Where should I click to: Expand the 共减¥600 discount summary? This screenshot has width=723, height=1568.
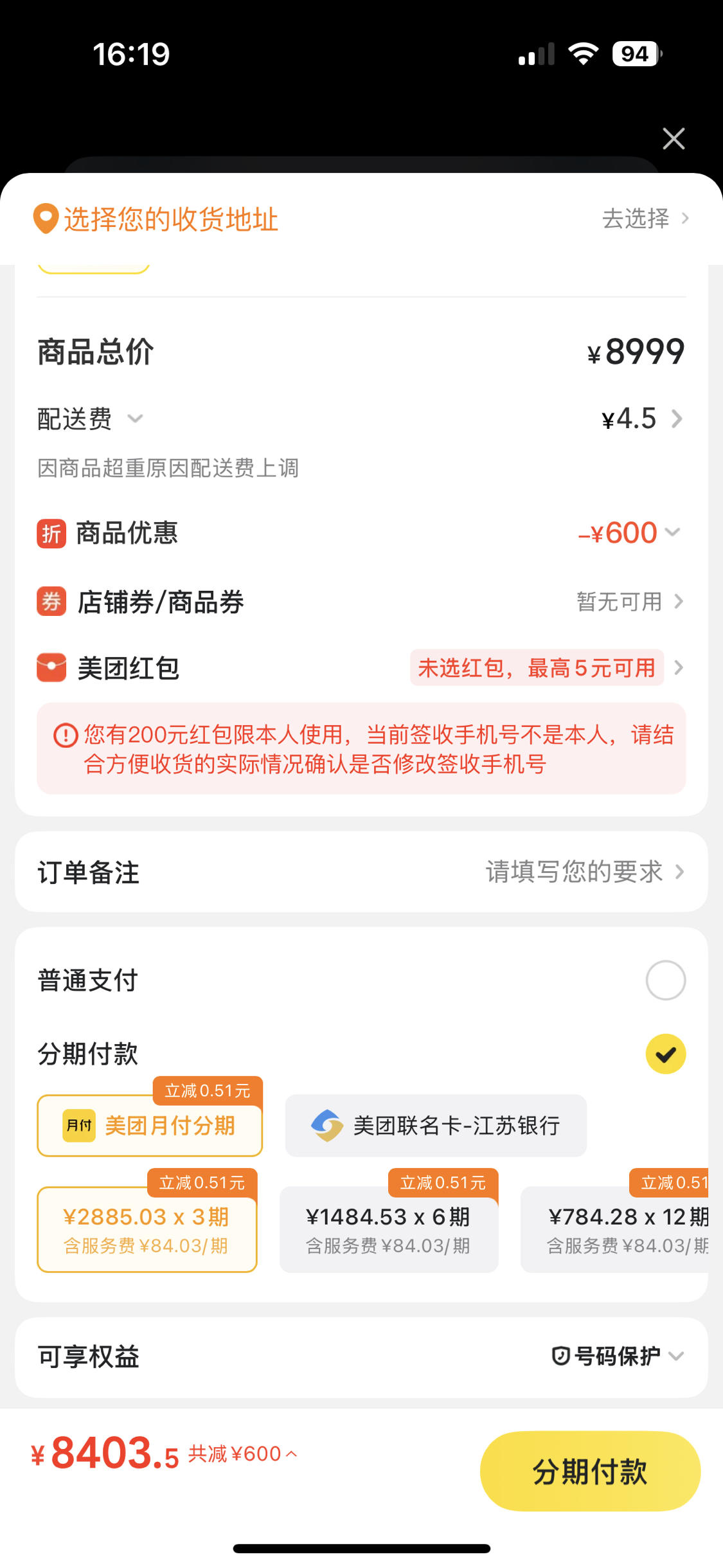pyautogui.click(x=242, y=1454)
